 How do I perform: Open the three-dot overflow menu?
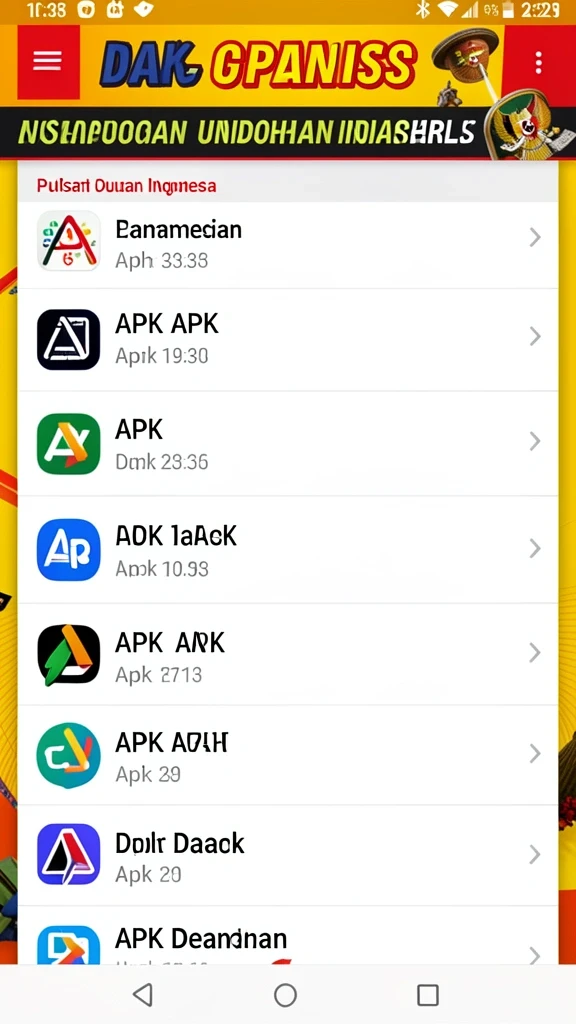pos(538,62)
